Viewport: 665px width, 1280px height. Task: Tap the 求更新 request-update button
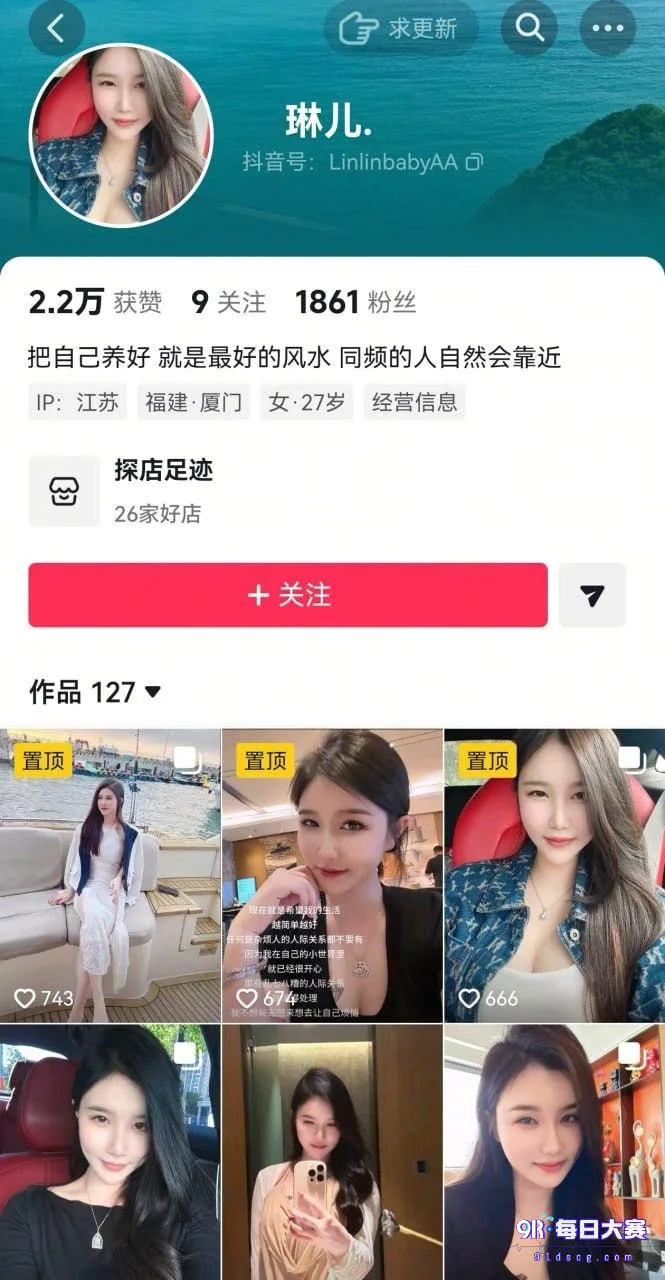(x=400, y=28)
